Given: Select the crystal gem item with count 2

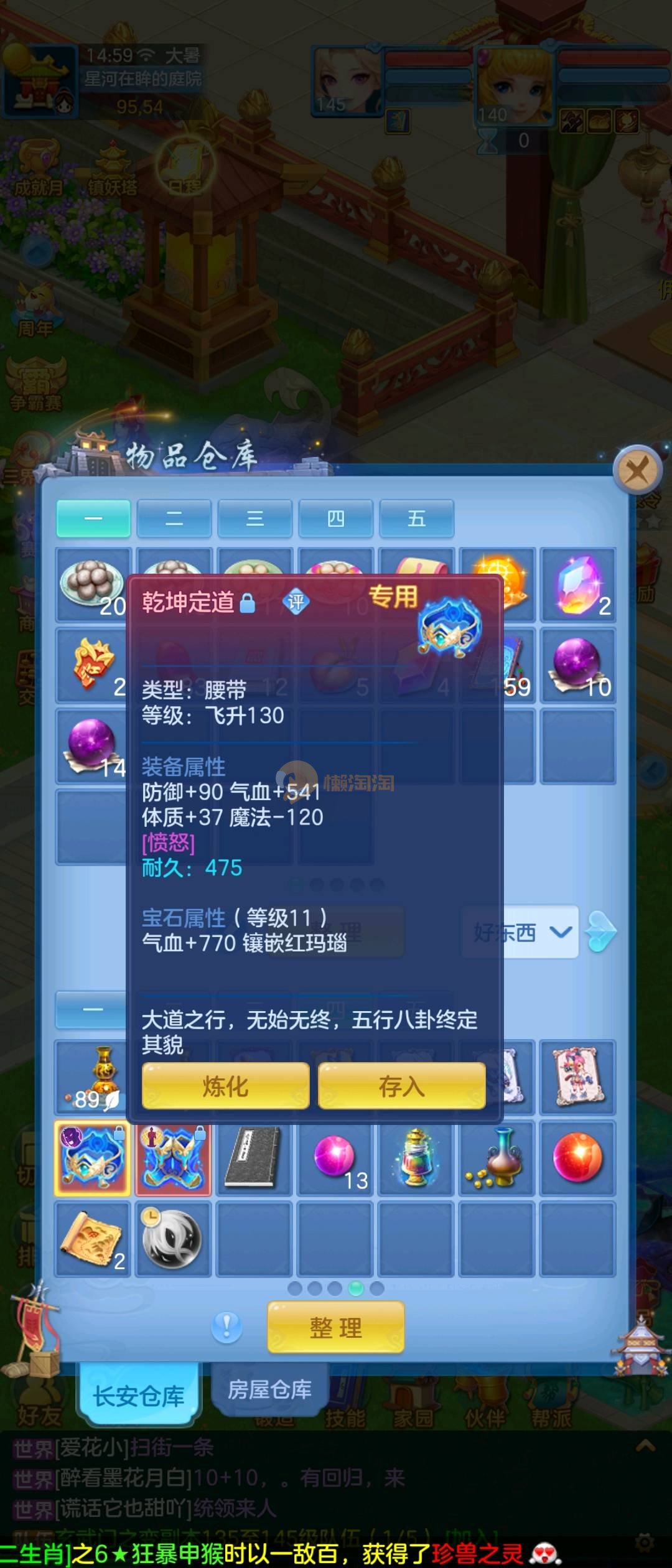Looking at the screenshot, I should click(577, 586).
